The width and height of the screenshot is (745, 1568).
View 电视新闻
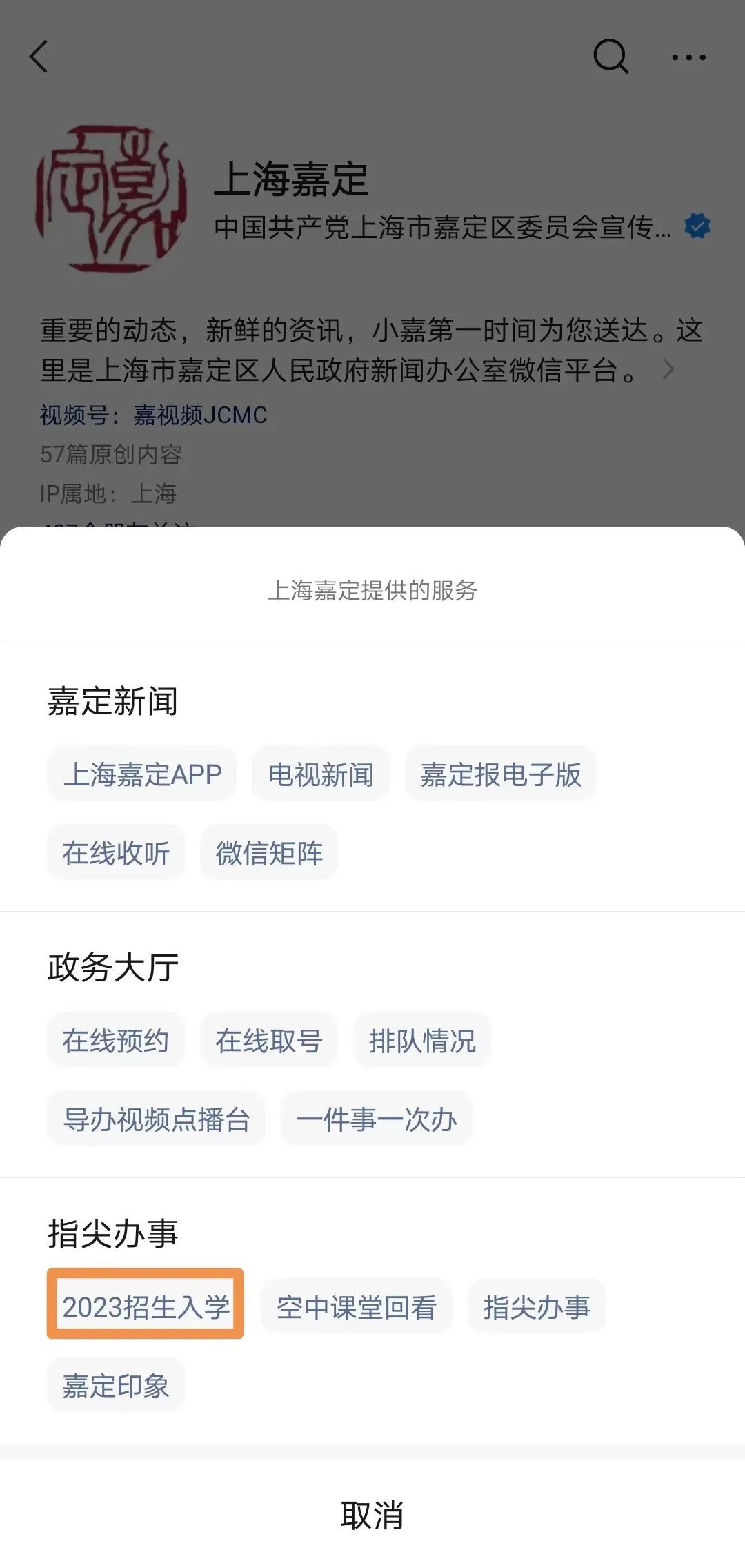tap(321, 774)
